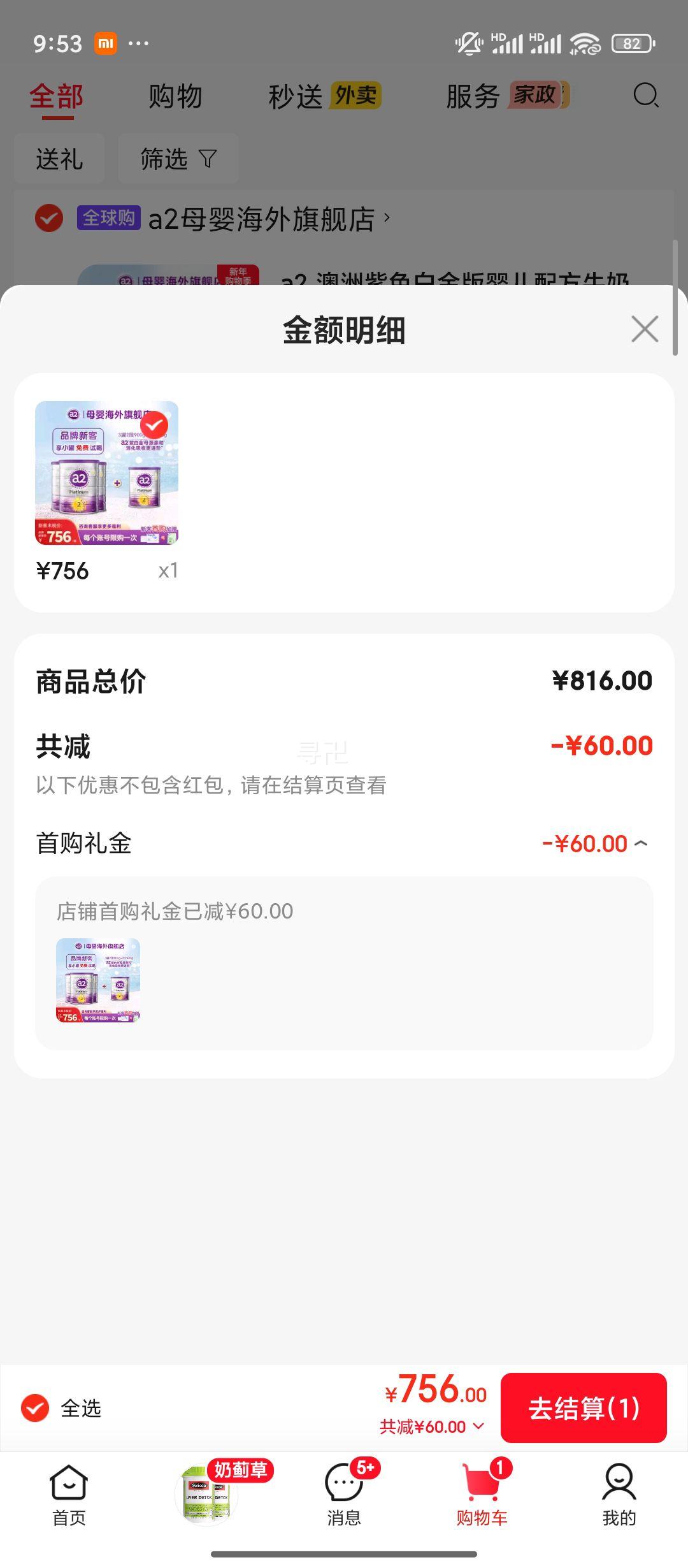Tap the 送礼 gift button

[59, 159]
